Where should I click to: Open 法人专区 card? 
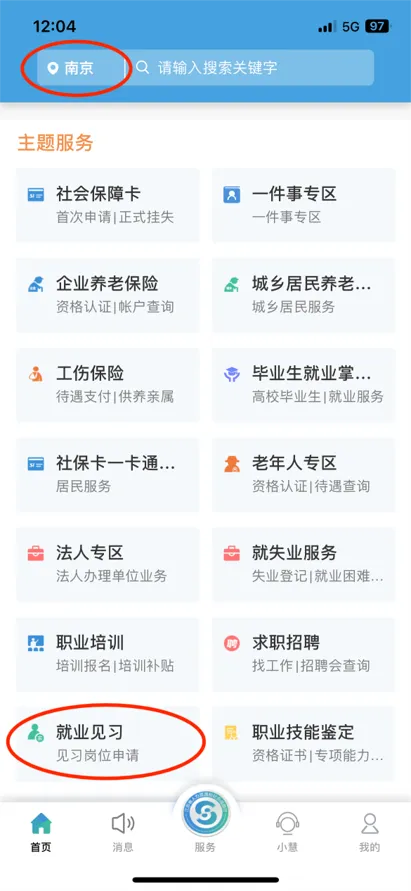pyautogui.click(x=108, y=564)
